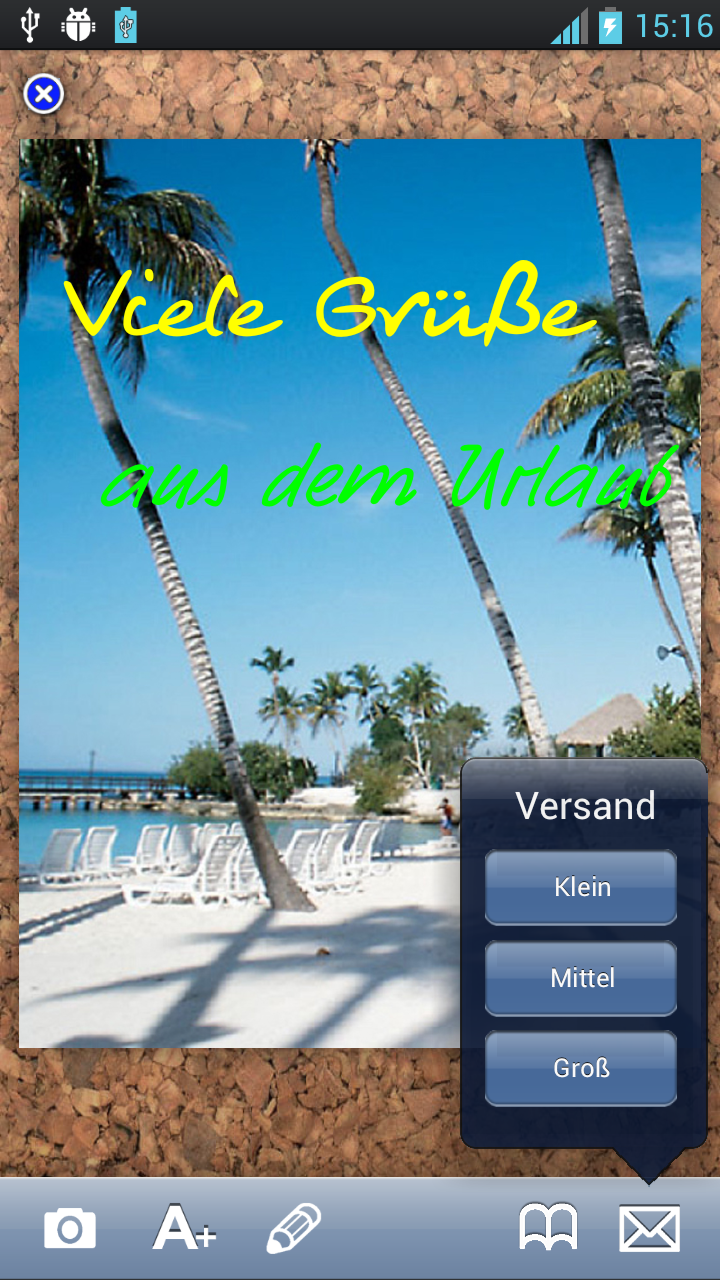The width and height of the screenshot is (720, 1280).
Task: Choose Mittel as send size
Action: tap(581, 978)
